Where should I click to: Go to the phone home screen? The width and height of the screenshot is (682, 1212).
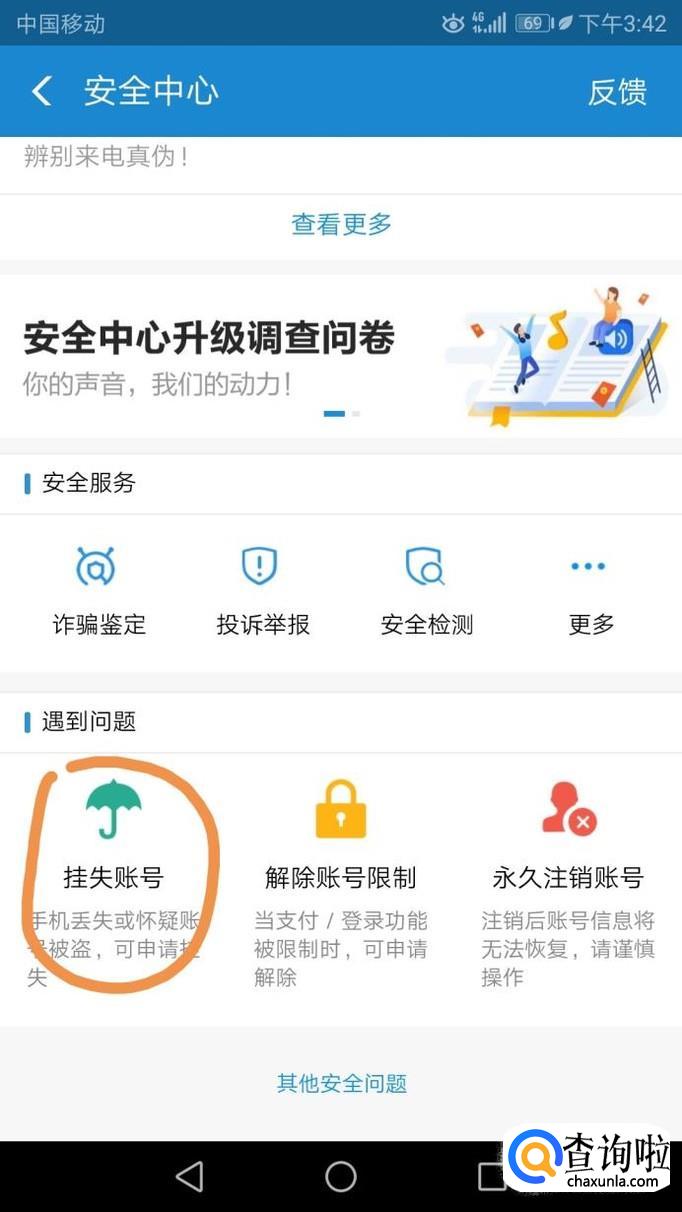pyautogui.click(x=341, y=1176)
